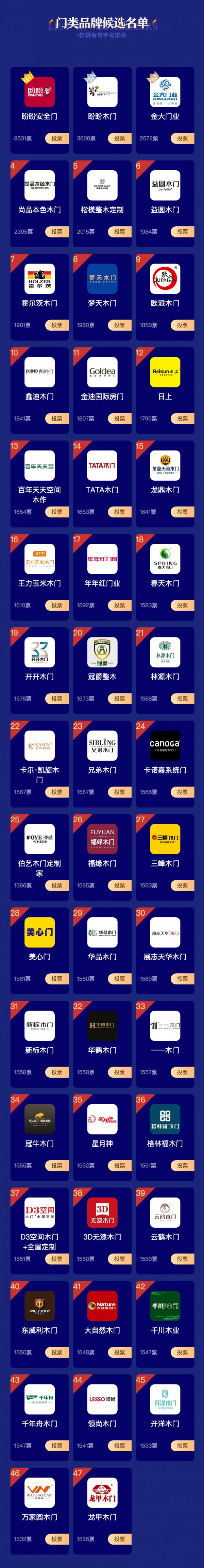This screenshot has height=1568, width=204.
Task: Vote for 盼盼木门
Action: tap(119, 138)
